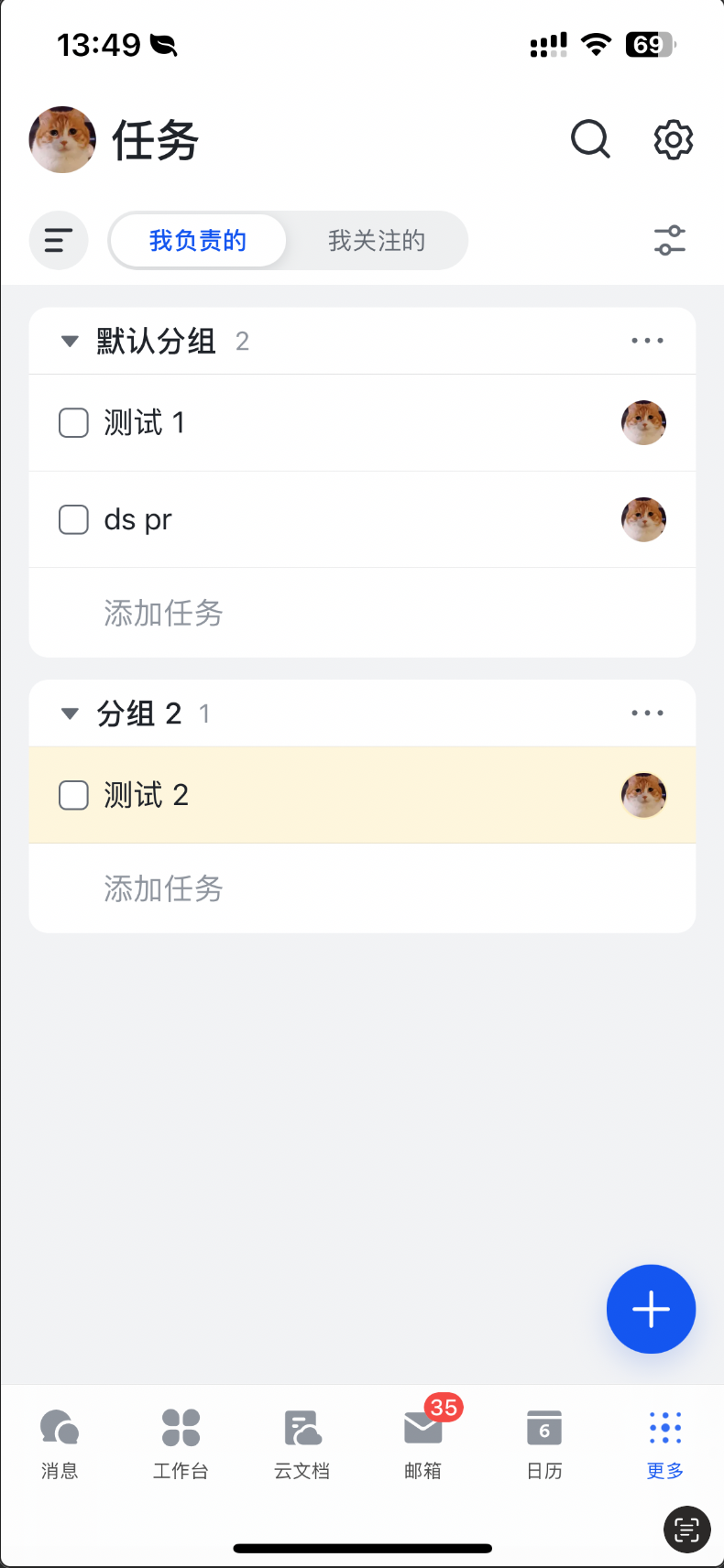Mark task 测试 1 as complete
Screen dimensions: 724x1568
(x=72, y=422)
